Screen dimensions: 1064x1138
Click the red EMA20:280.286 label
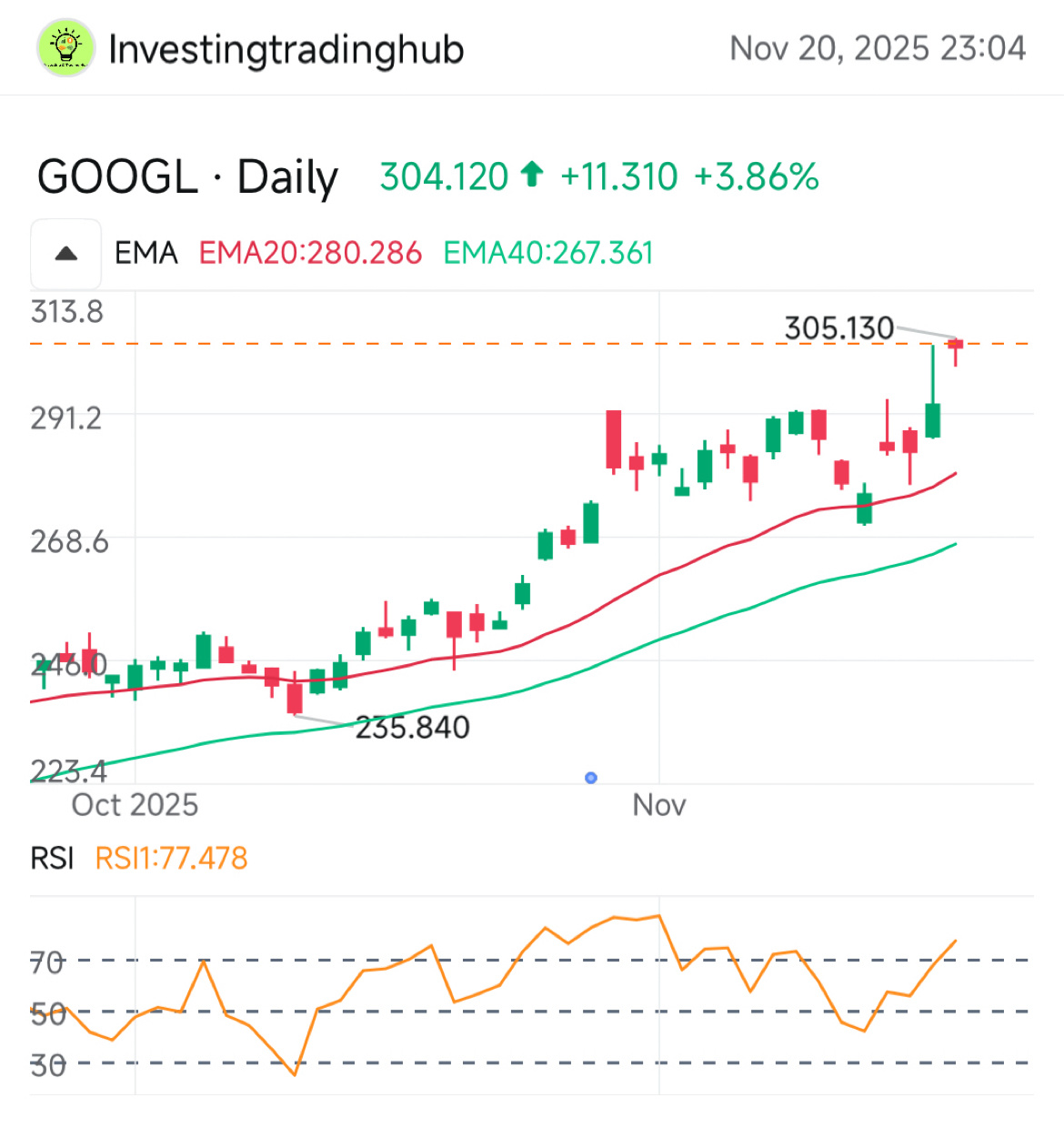[309, 253]
